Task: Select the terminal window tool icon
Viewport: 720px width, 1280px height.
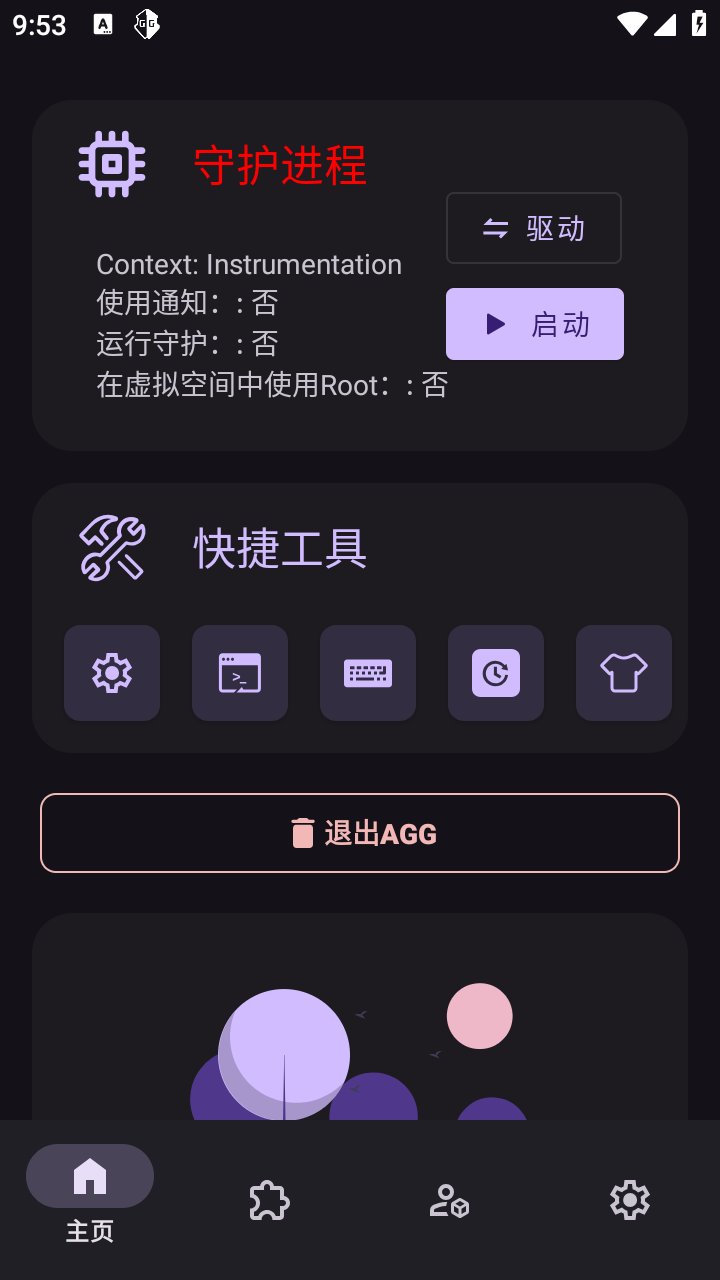Action: pos(240,672)
